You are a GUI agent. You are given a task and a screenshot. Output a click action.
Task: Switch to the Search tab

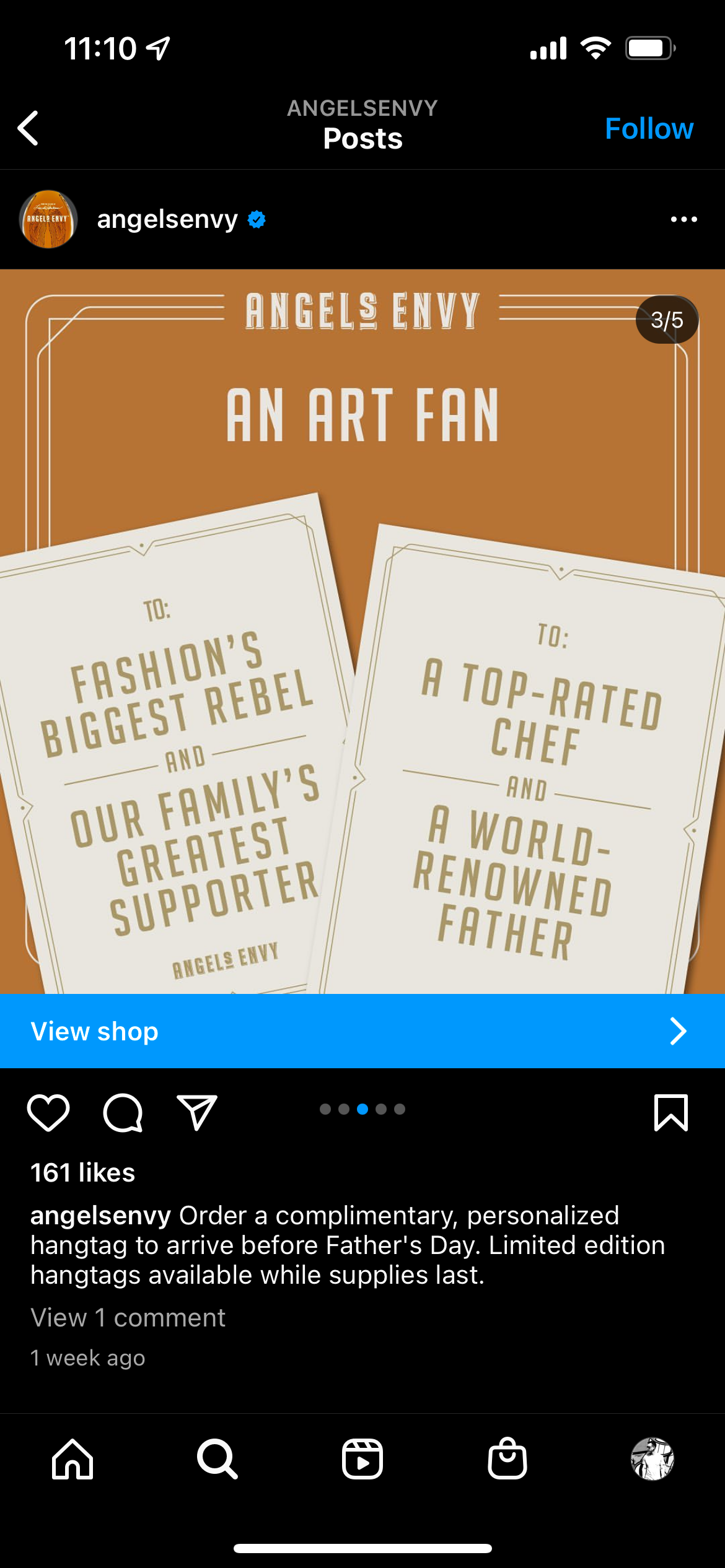(x=217, y=1459)
